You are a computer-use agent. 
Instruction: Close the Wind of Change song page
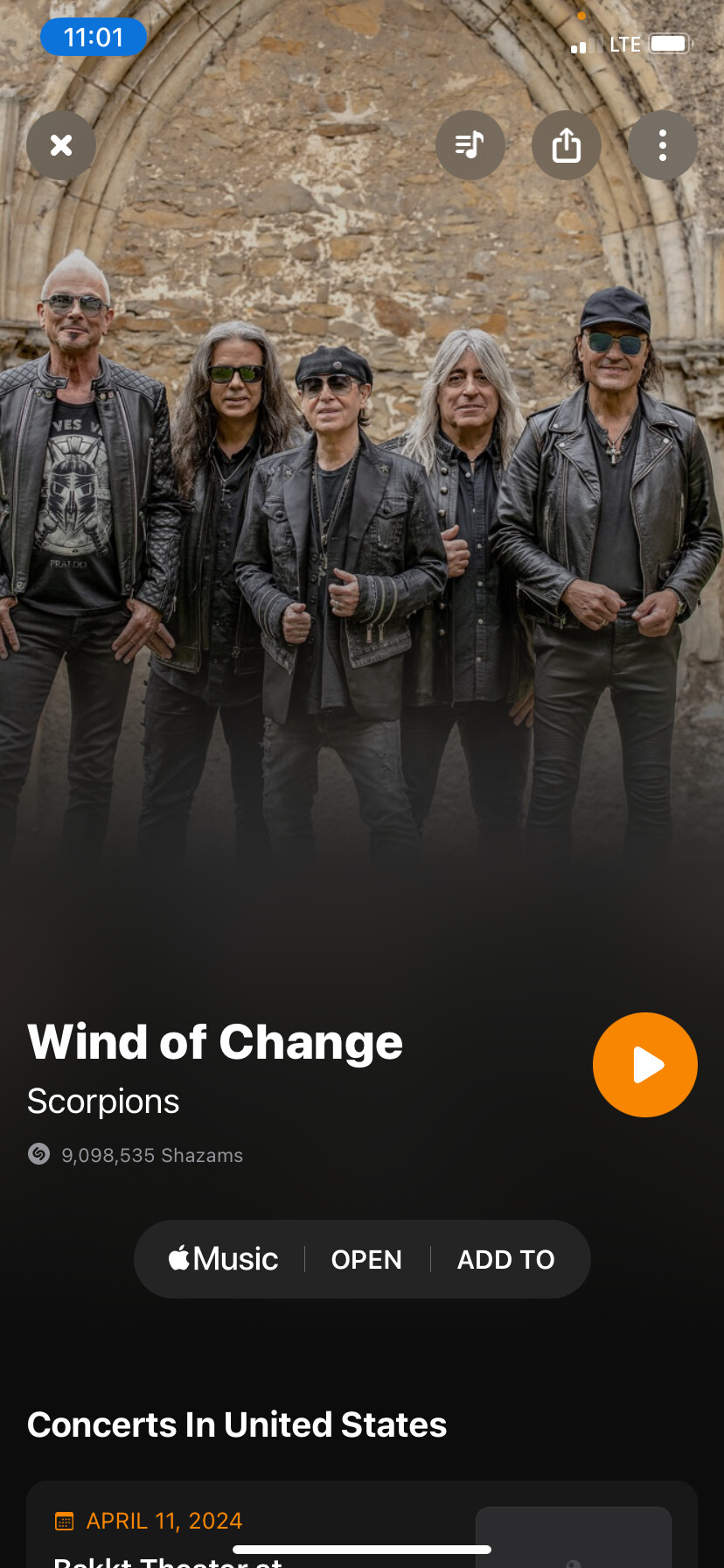(61, 145)
